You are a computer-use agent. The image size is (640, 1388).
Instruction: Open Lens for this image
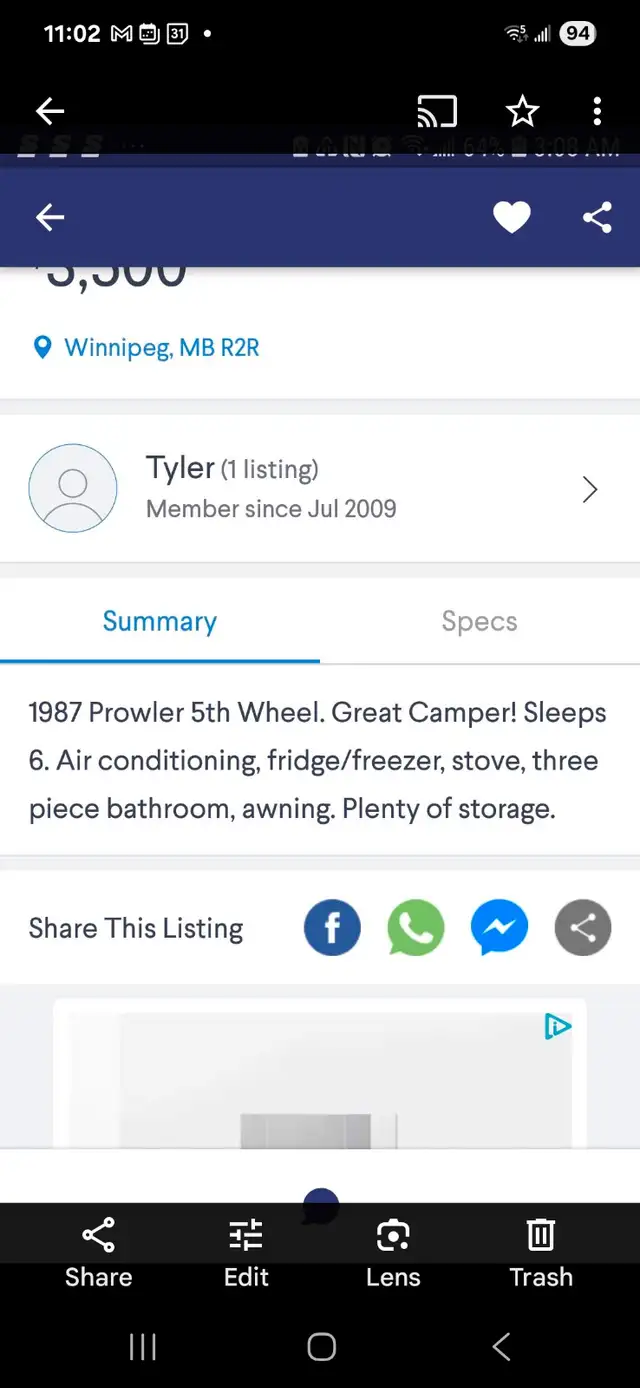tap(393, 1253)
